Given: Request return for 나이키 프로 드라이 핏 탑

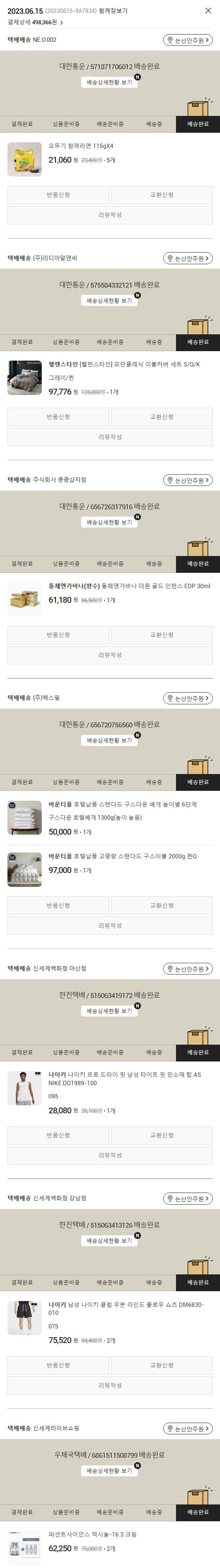Looking at the screenshot, I should [58, 1135].
